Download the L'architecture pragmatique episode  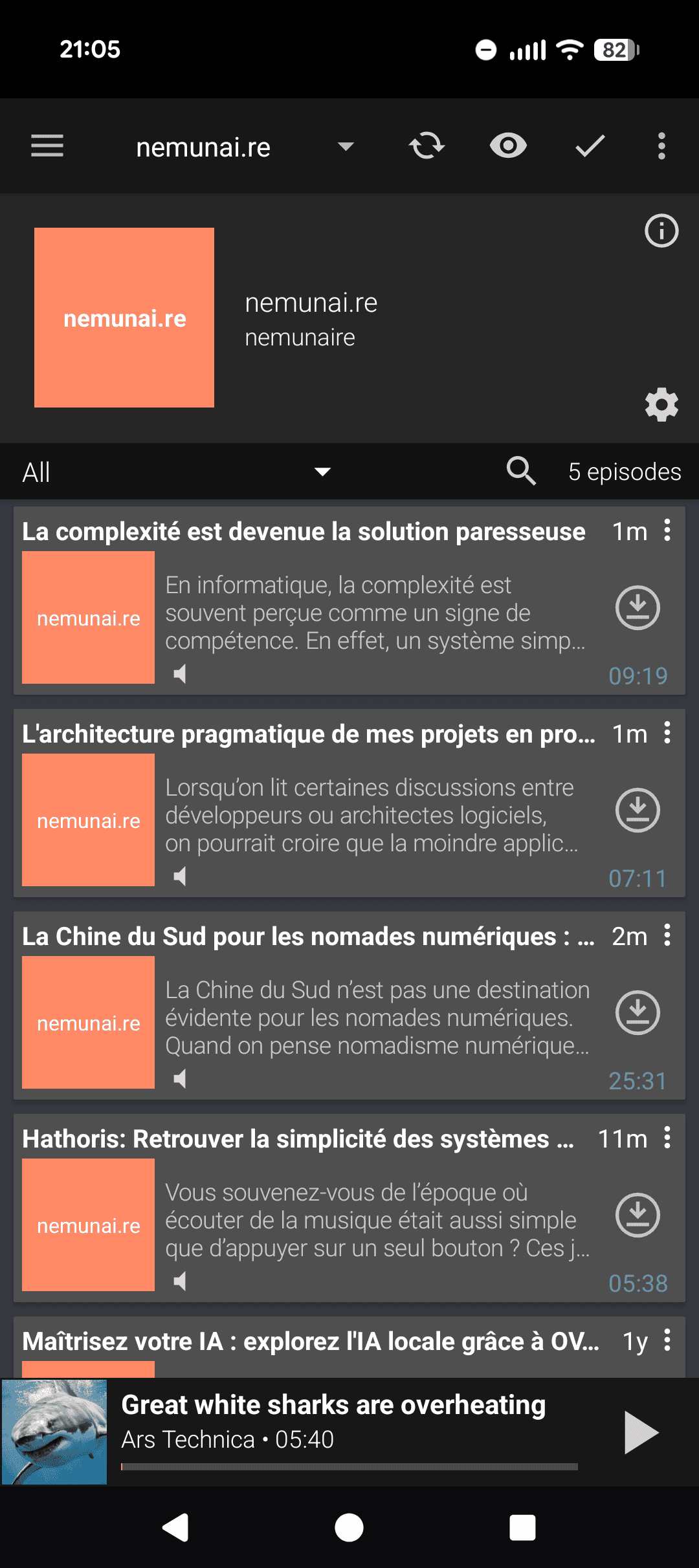coord(637,811)
